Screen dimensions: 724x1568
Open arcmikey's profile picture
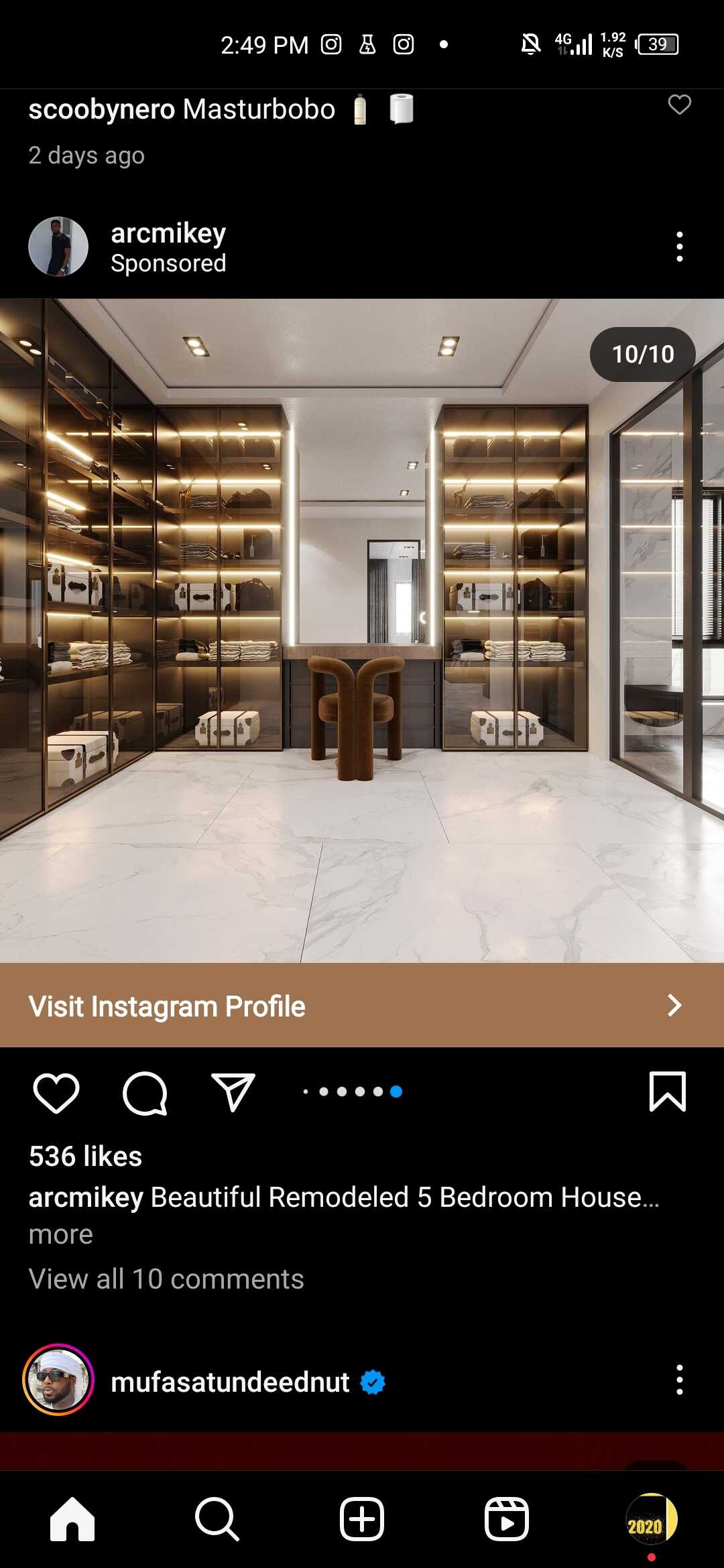point(58,247)
